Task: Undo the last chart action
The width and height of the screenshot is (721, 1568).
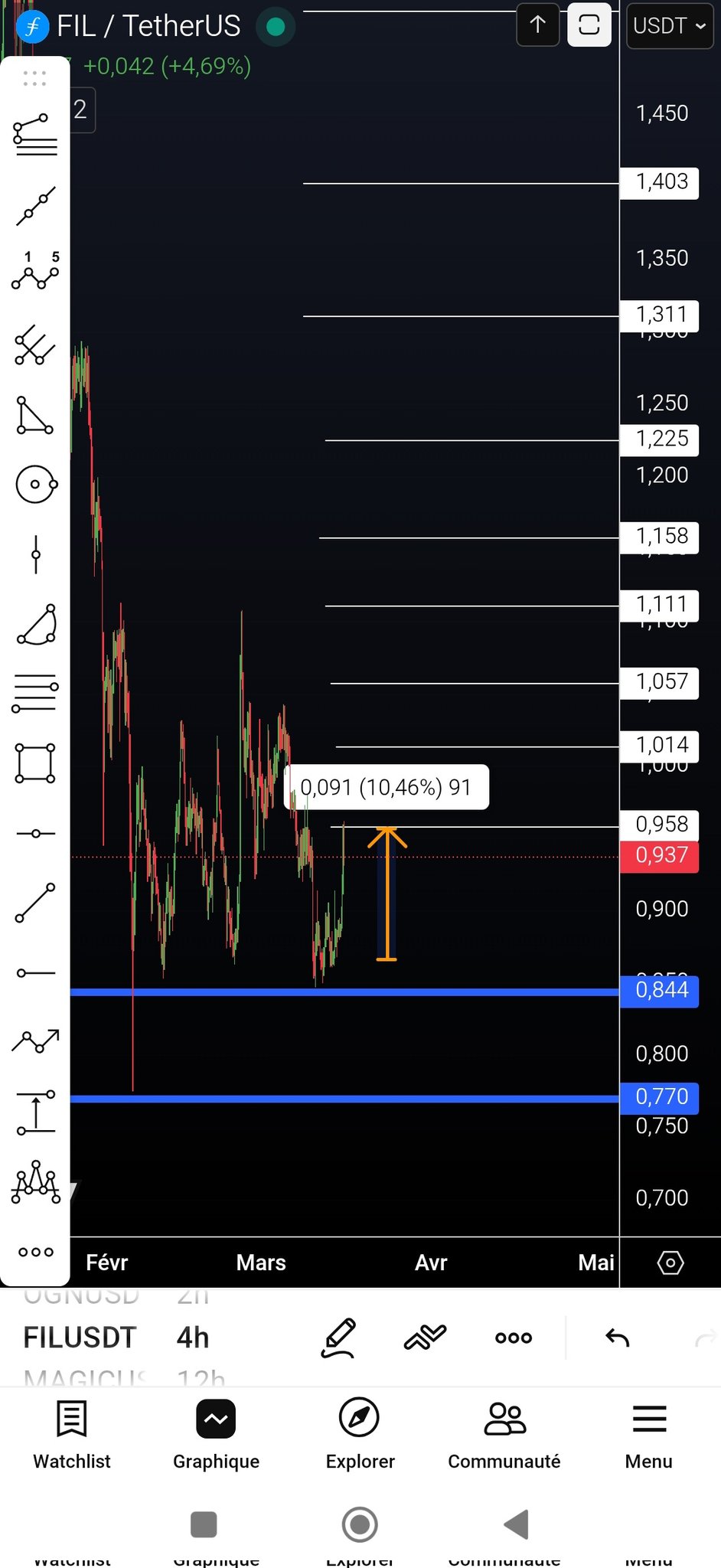Action: point(617,1338)
